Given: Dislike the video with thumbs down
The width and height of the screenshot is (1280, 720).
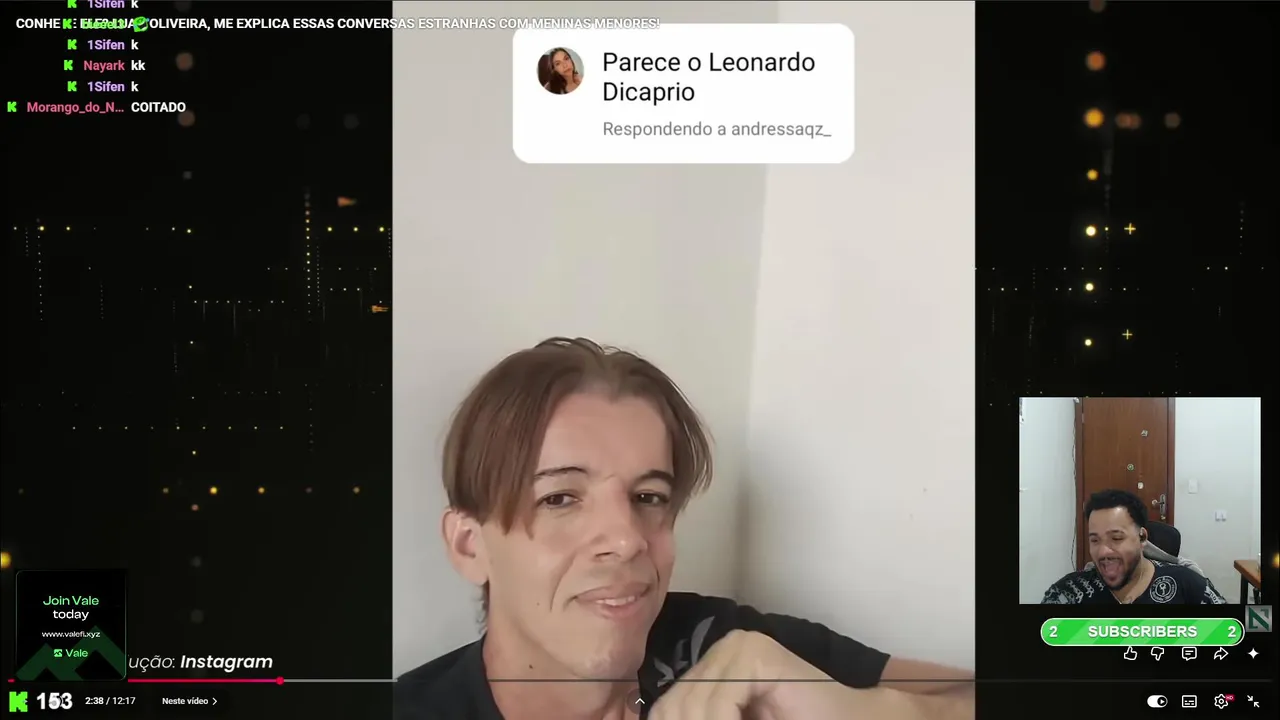Looking at the screenshot, I should point(1158,654).
